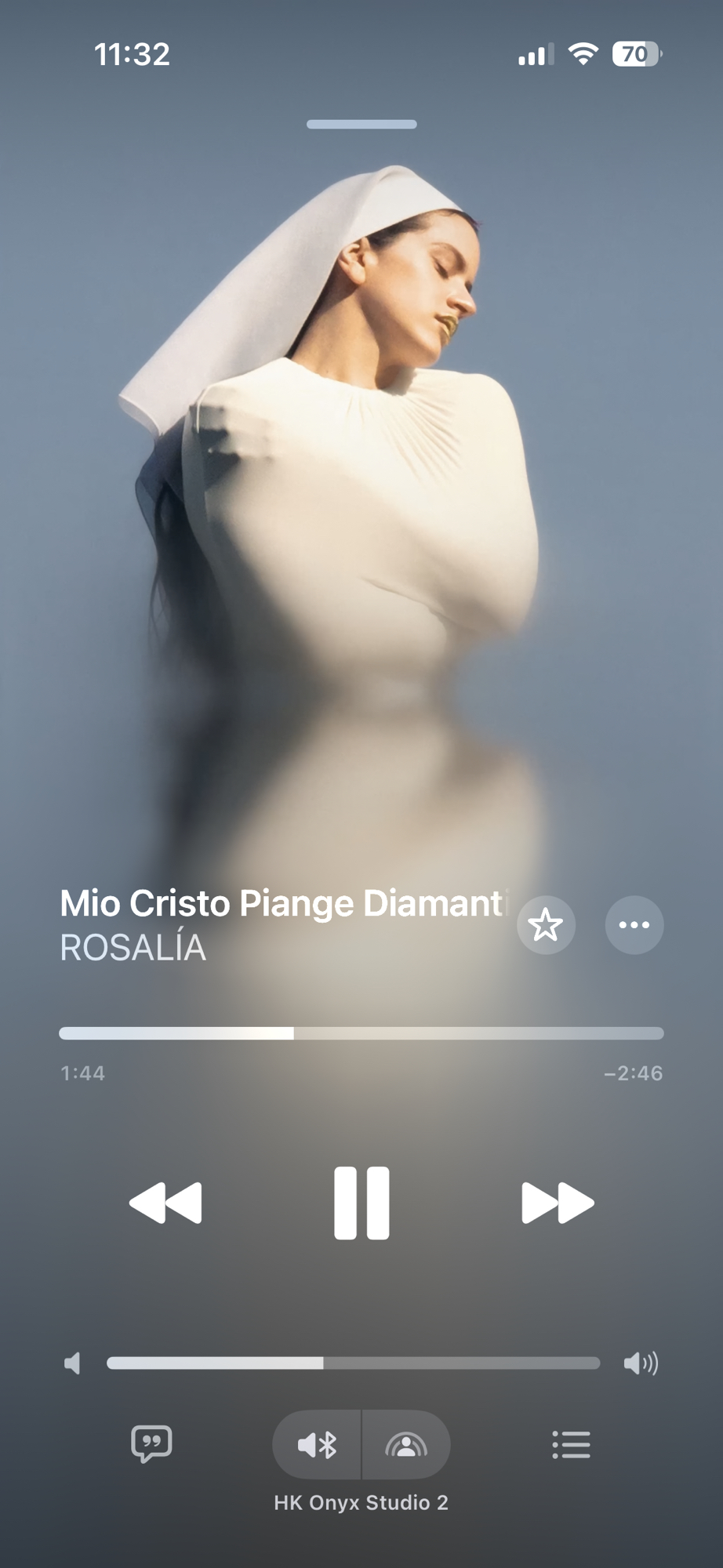Image resolution: width=723 pixels, height=1568 pixels.
Task: Open Bluetooth audio output options
Action: (318, 1444)
